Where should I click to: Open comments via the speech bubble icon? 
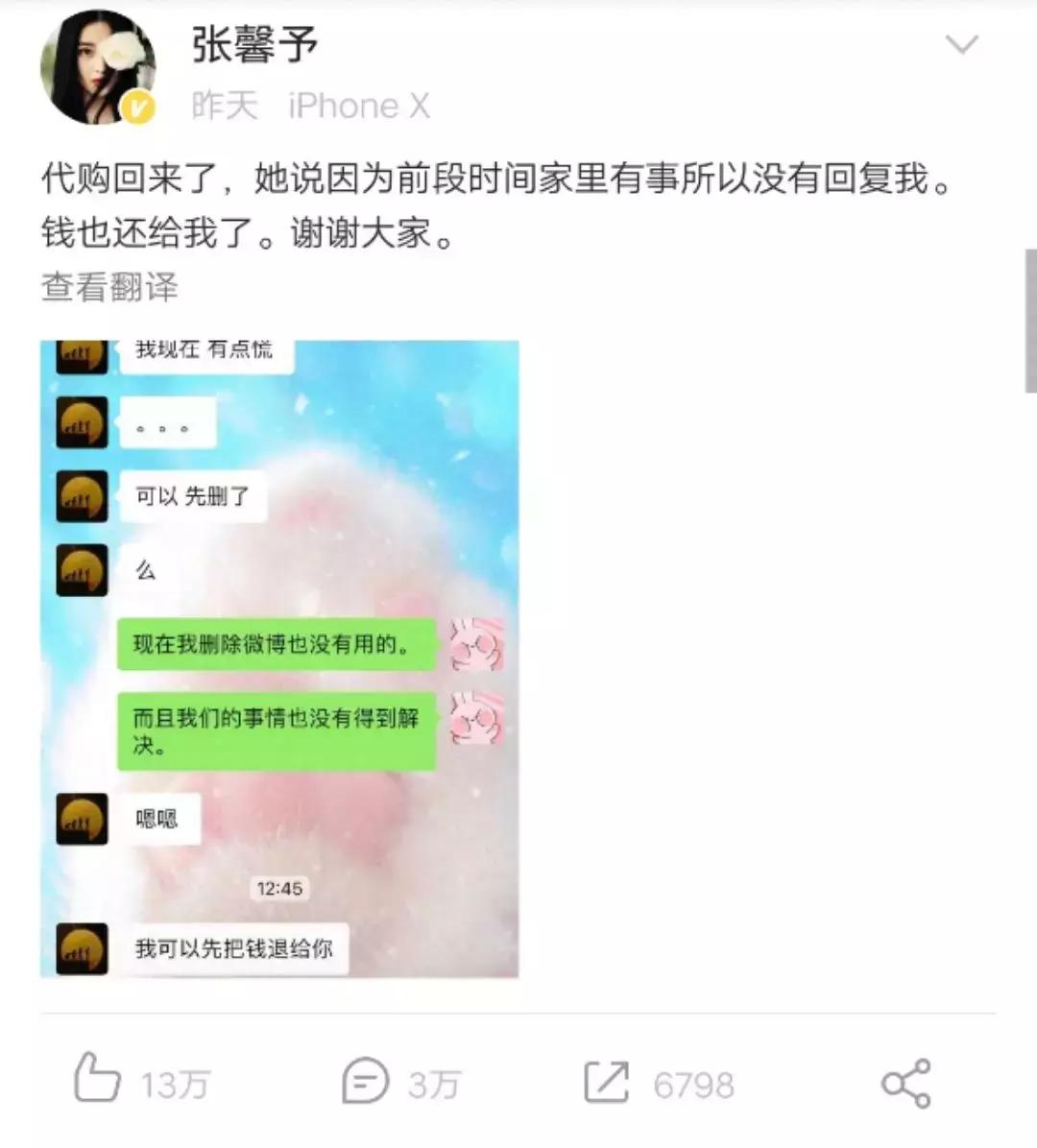363,1083
